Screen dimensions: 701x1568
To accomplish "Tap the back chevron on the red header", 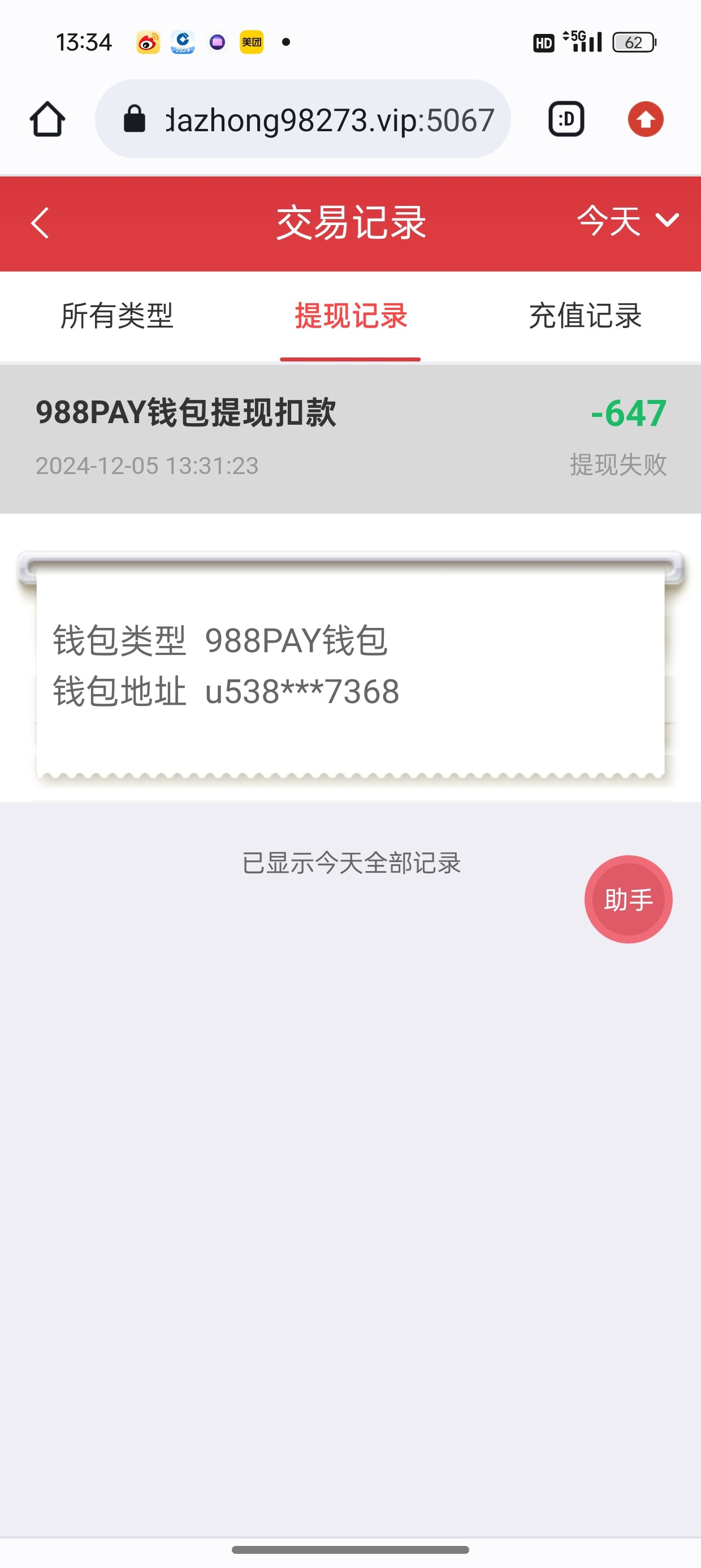I will (x=39, y=223).
